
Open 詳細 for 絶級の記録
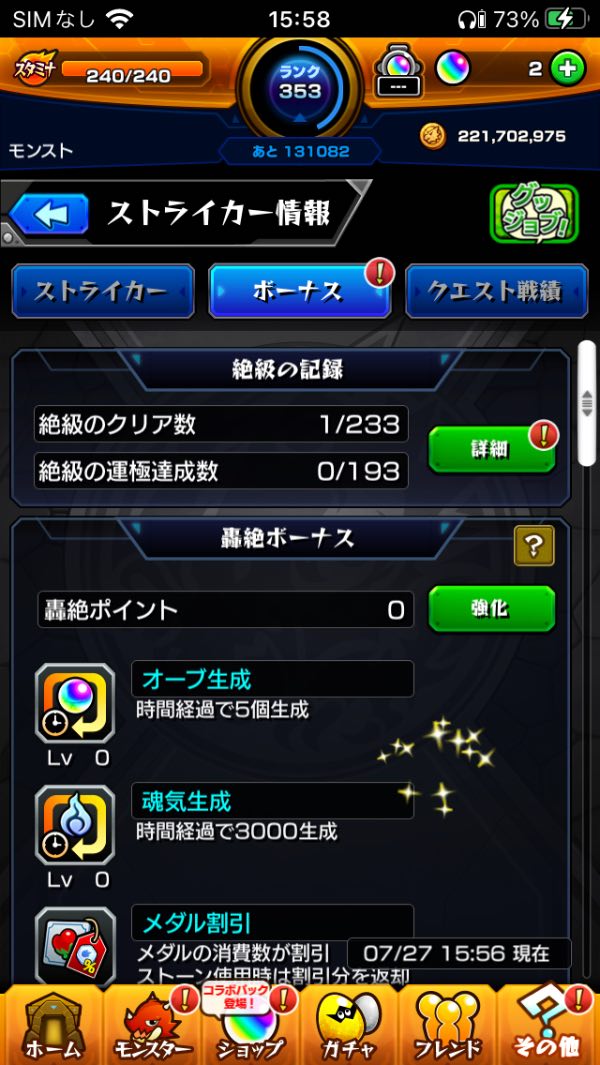[491, 449]
